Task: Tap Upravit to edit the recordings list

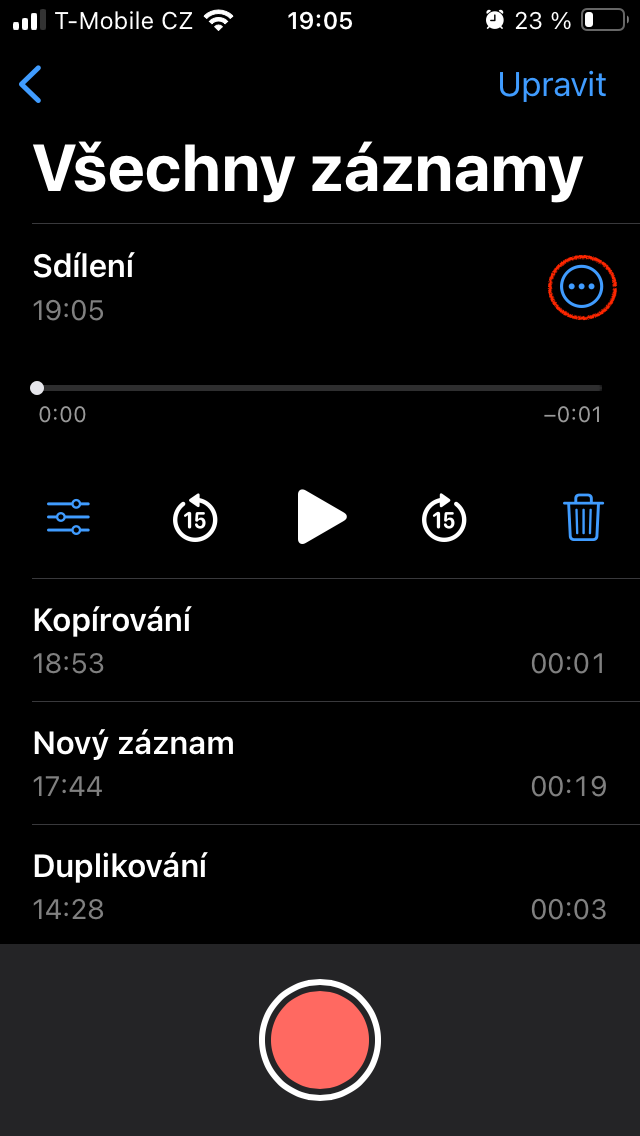Action: 552,85
